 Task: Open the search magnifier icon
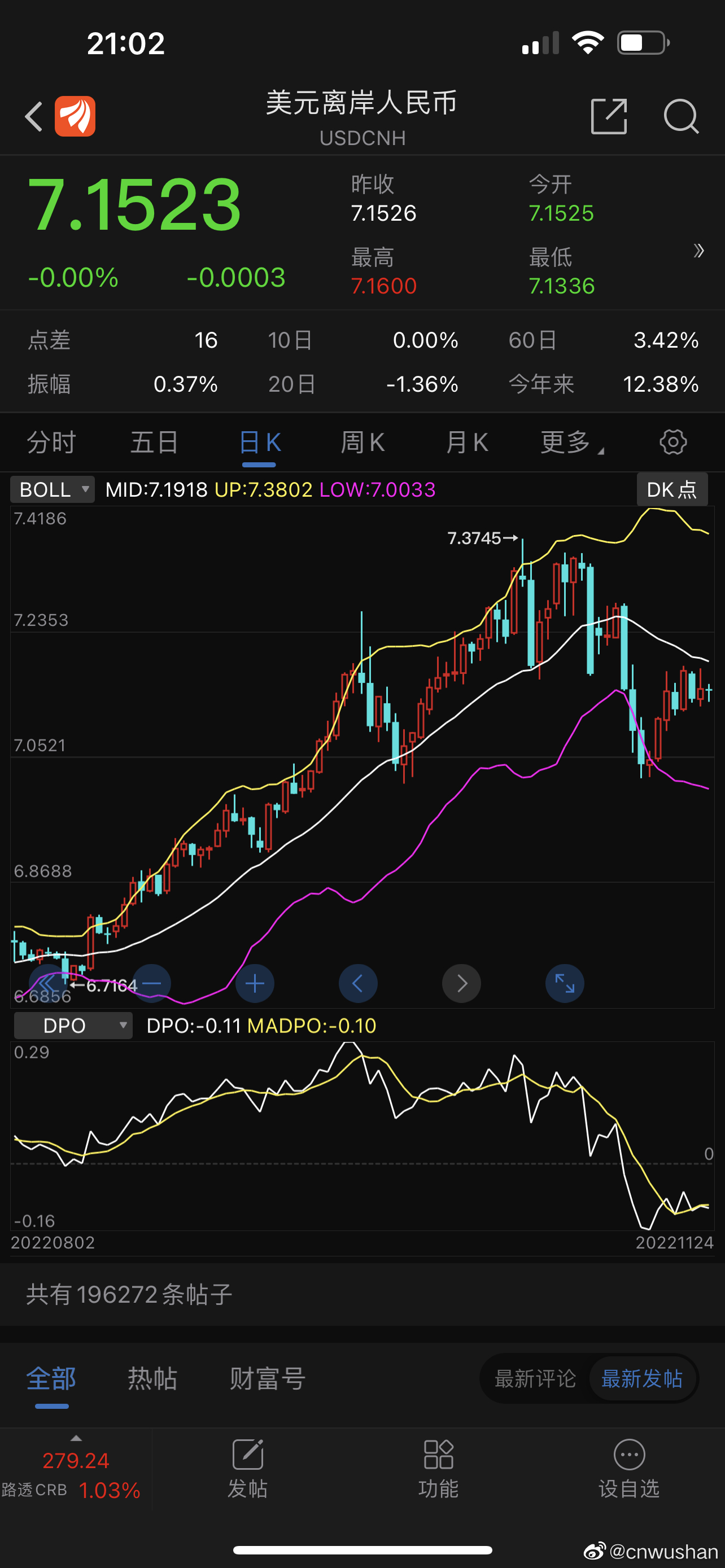click(x=681, y=116)
